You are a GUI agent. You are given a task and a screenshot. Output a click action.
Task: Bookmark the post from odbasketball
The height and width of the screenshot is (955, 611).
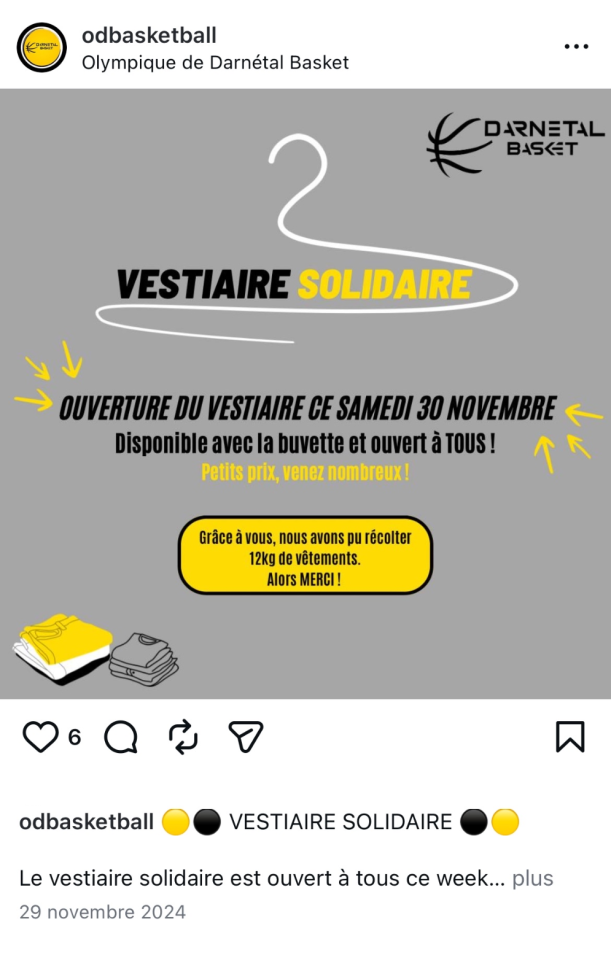tap(570, 736)
